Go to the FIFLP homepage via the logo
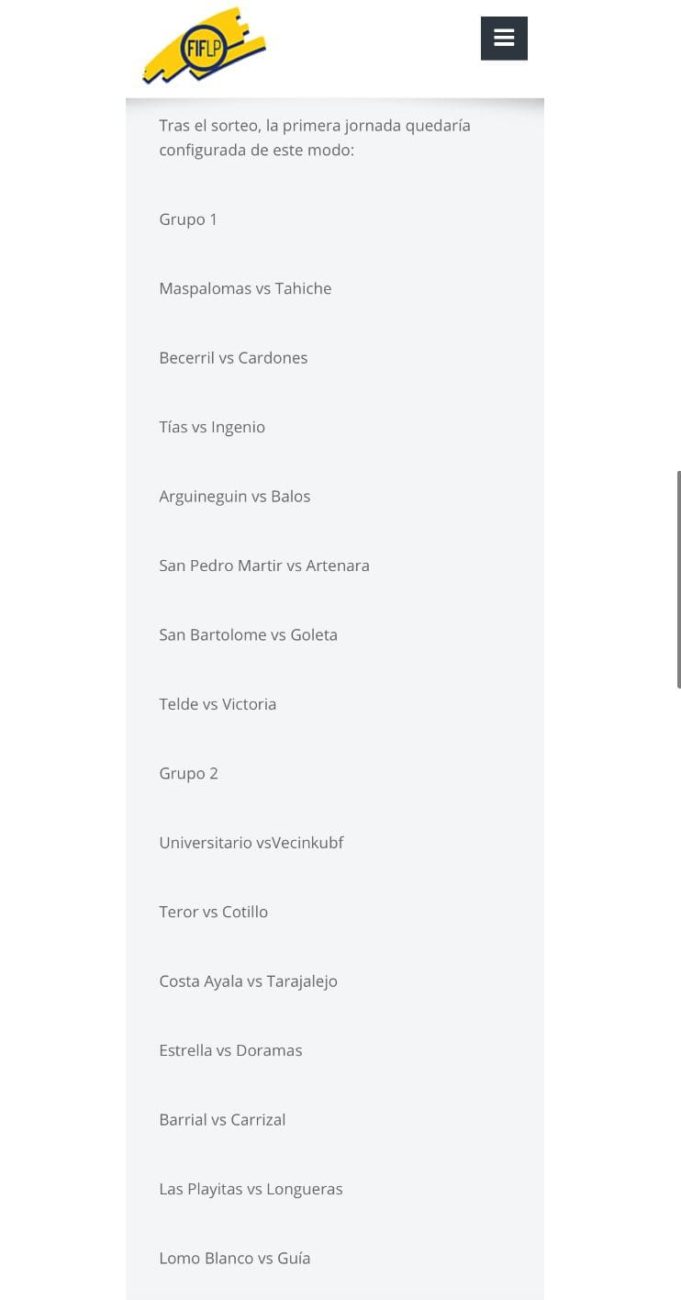Screen dimensions: 681x1300 coord(205,45)
